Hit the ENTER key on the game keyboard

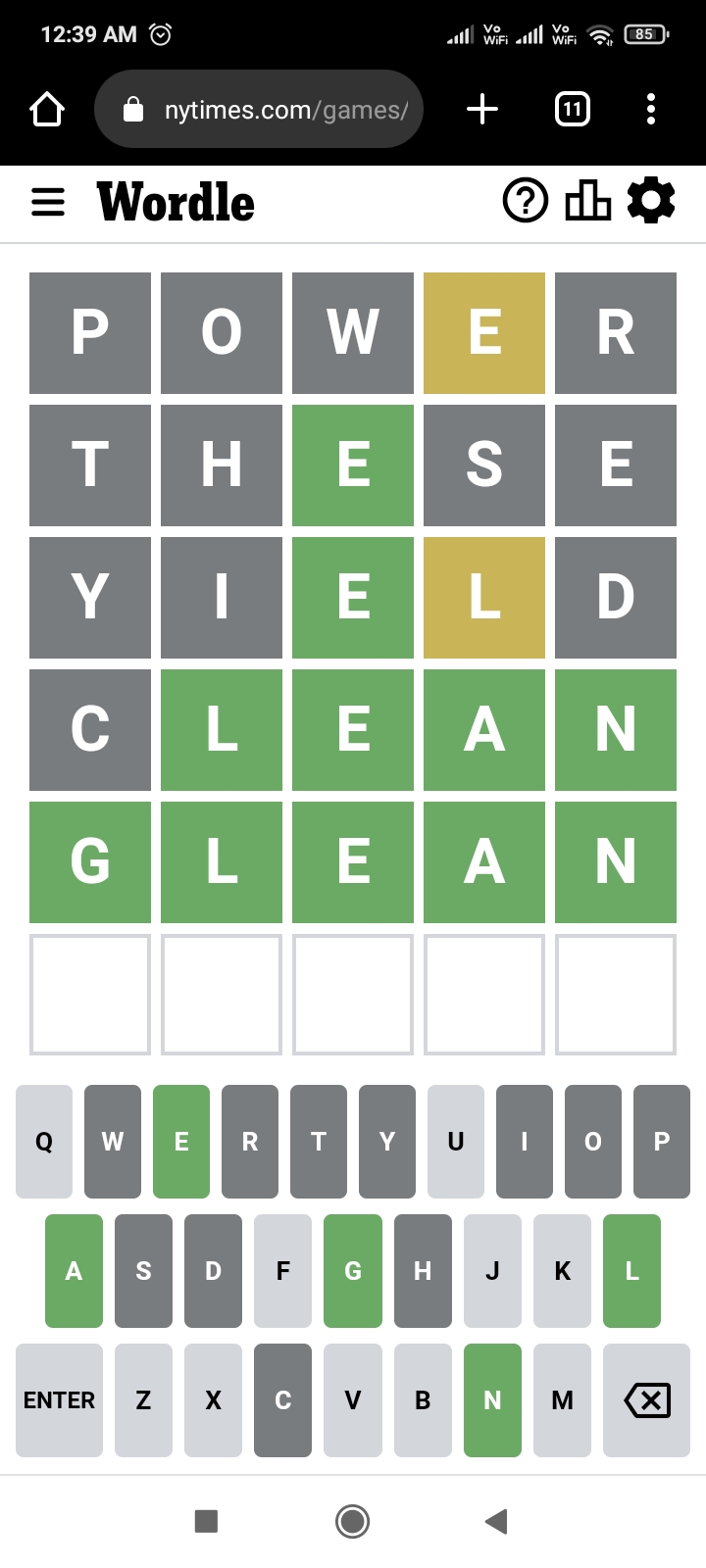[59, 1400]
